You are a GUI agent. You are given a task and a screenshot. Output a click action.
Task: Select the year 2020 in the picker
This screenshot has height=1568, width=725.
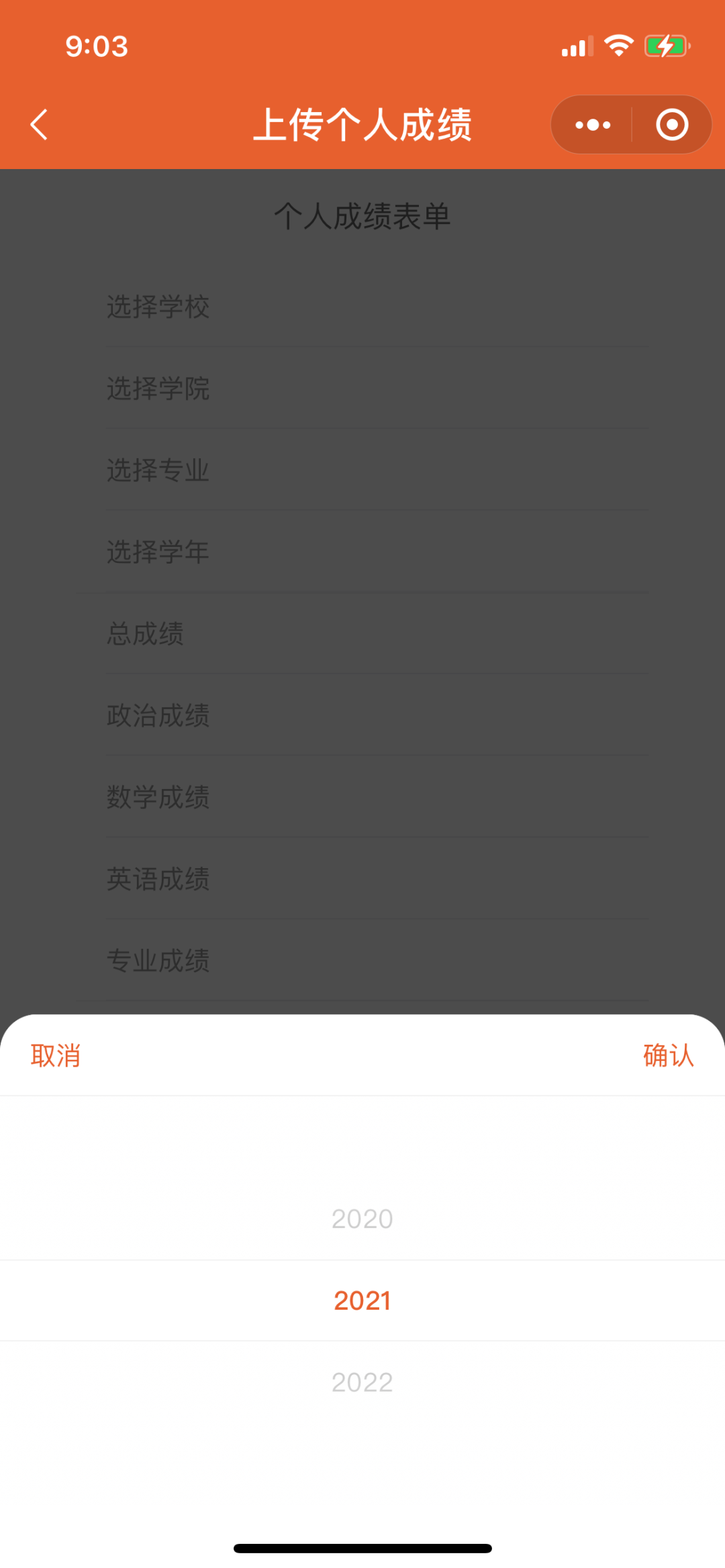tap(362, 1218)
